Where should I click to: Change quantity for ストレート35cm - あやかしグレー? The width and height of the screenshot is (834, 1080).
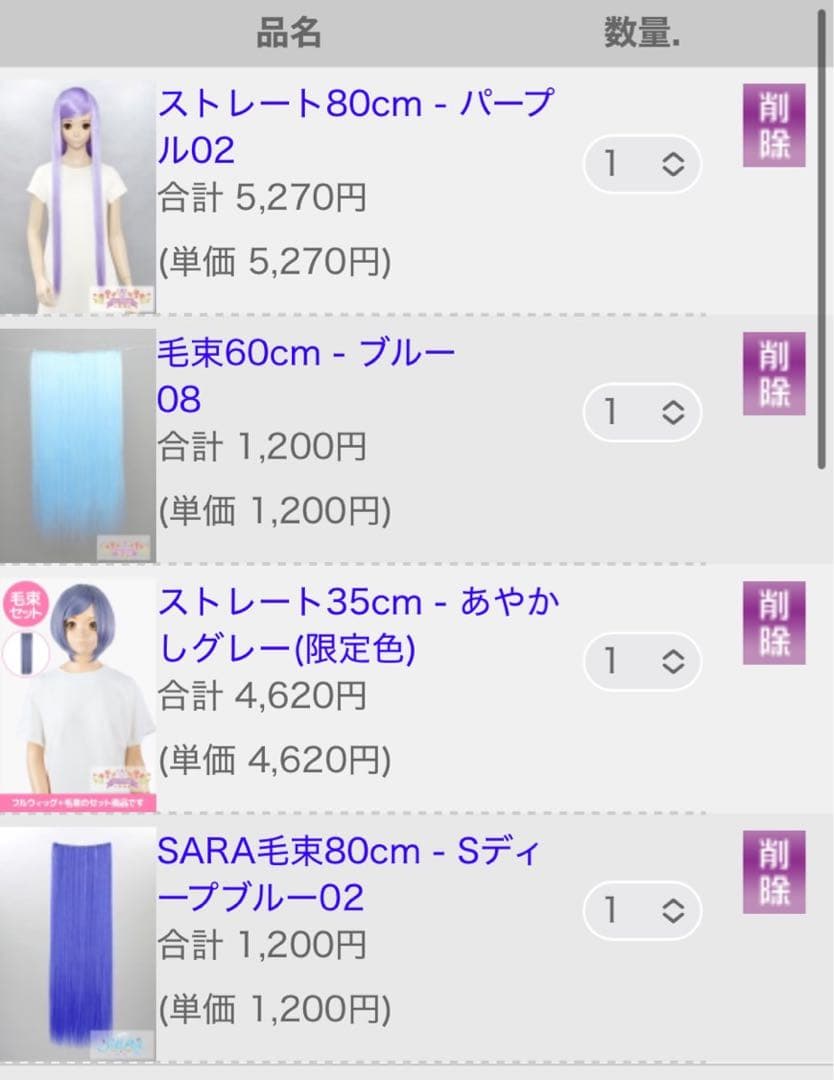click(x=642, y=661)
